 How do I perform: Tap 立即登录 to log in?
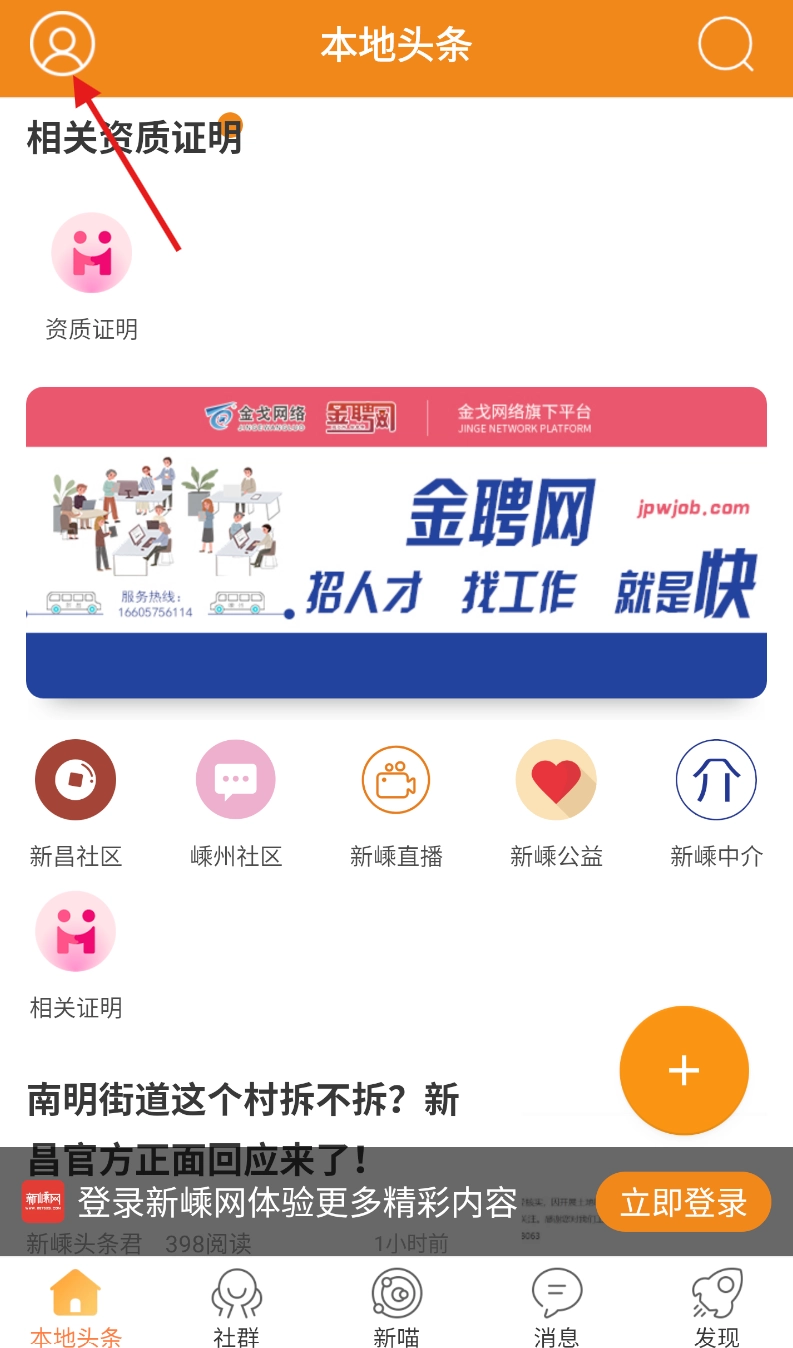click(x=683, y=1202)
